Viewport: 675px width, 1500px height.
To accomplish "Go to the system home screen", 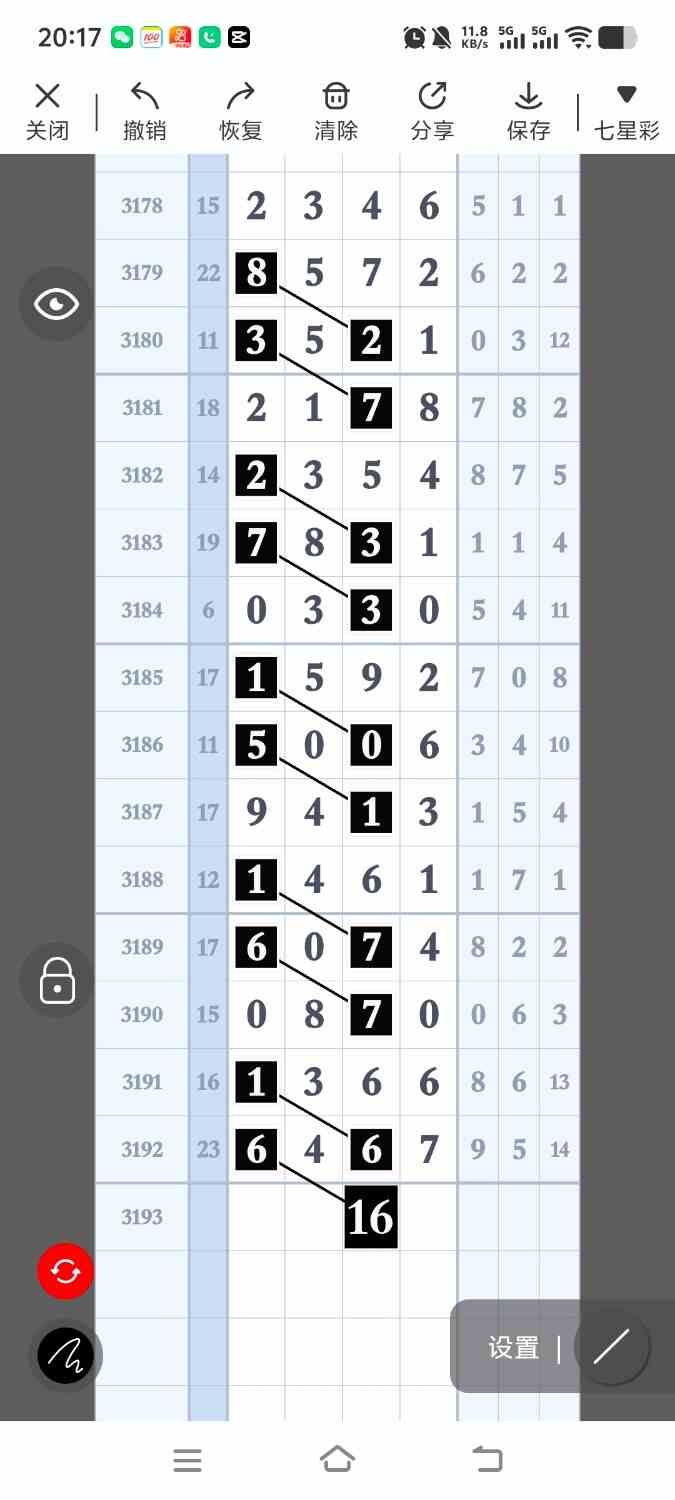I will 337,1460.
